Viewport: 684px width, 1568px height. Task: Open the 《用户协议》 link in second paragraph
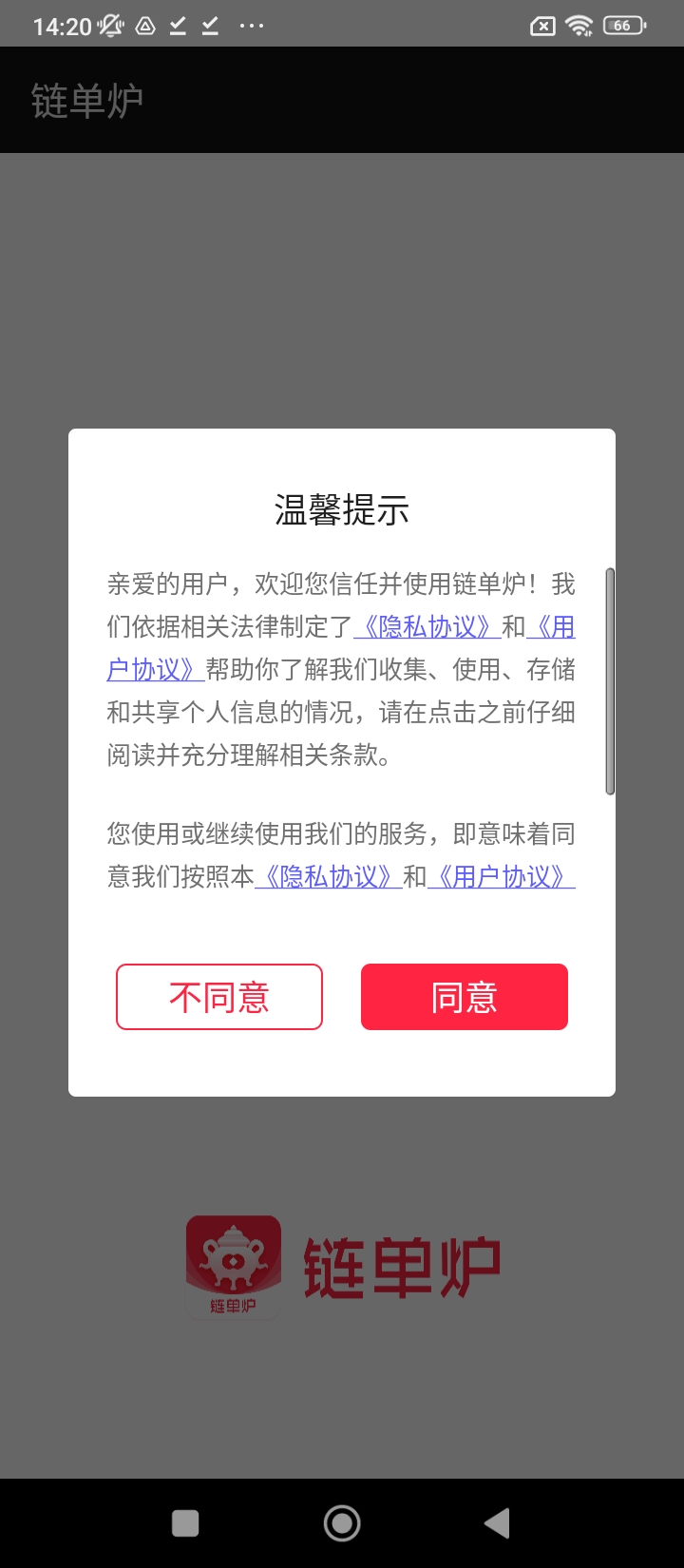(x=501, y=876)
